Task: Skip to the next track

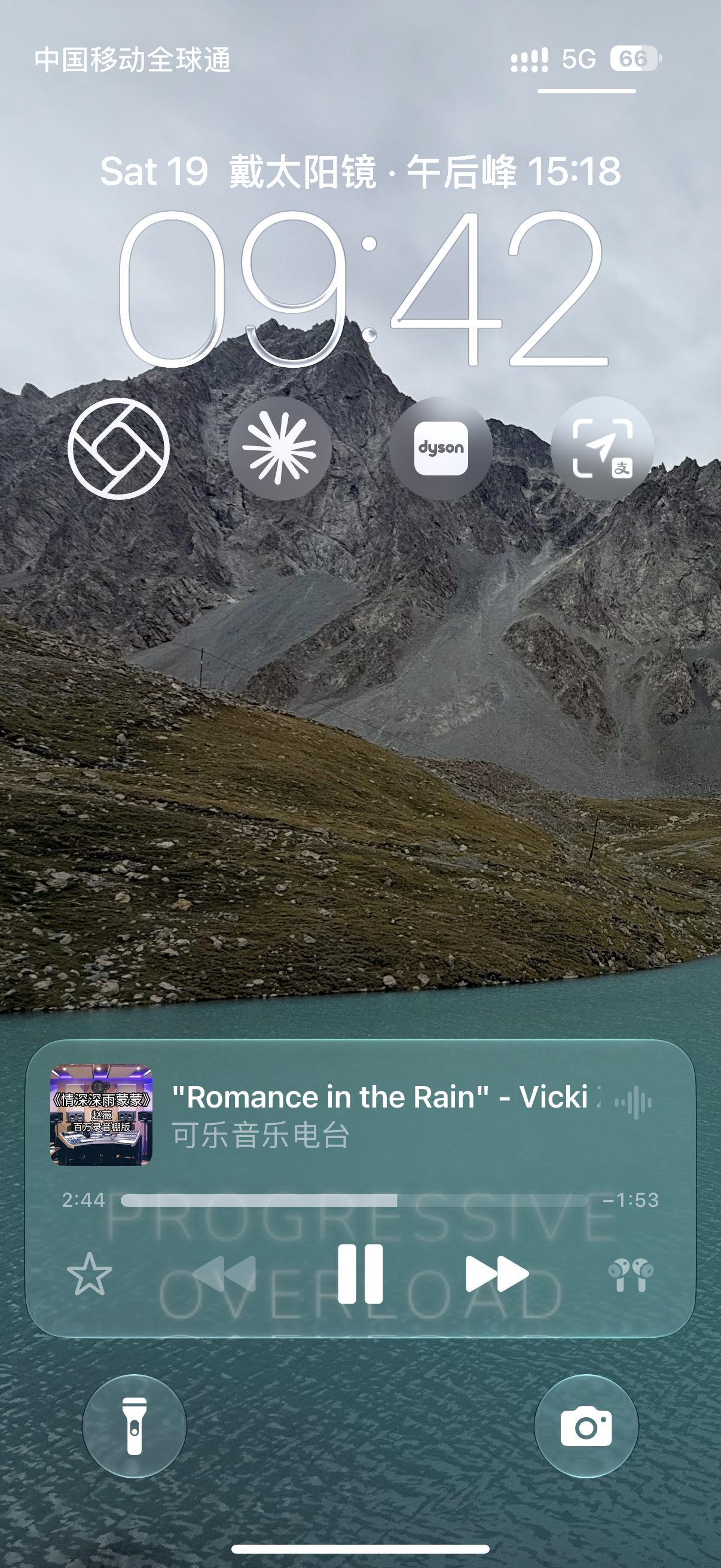Action: click(497, 1273)
